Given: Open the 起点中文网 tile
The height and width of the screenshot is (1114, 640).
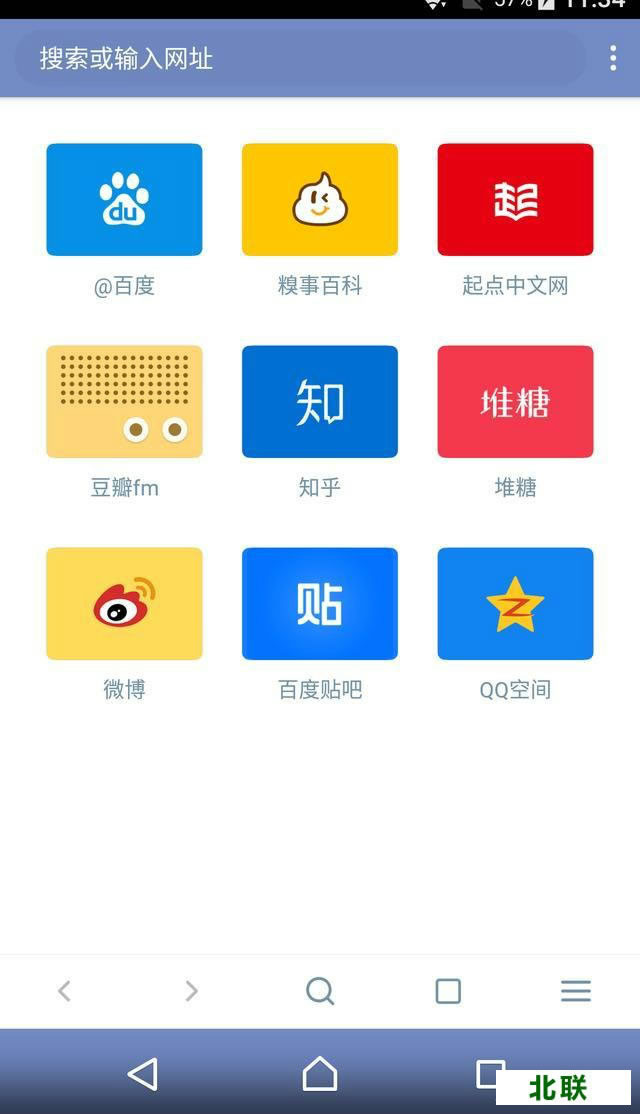Looking at the screenshot, I should tap(515, 200).
